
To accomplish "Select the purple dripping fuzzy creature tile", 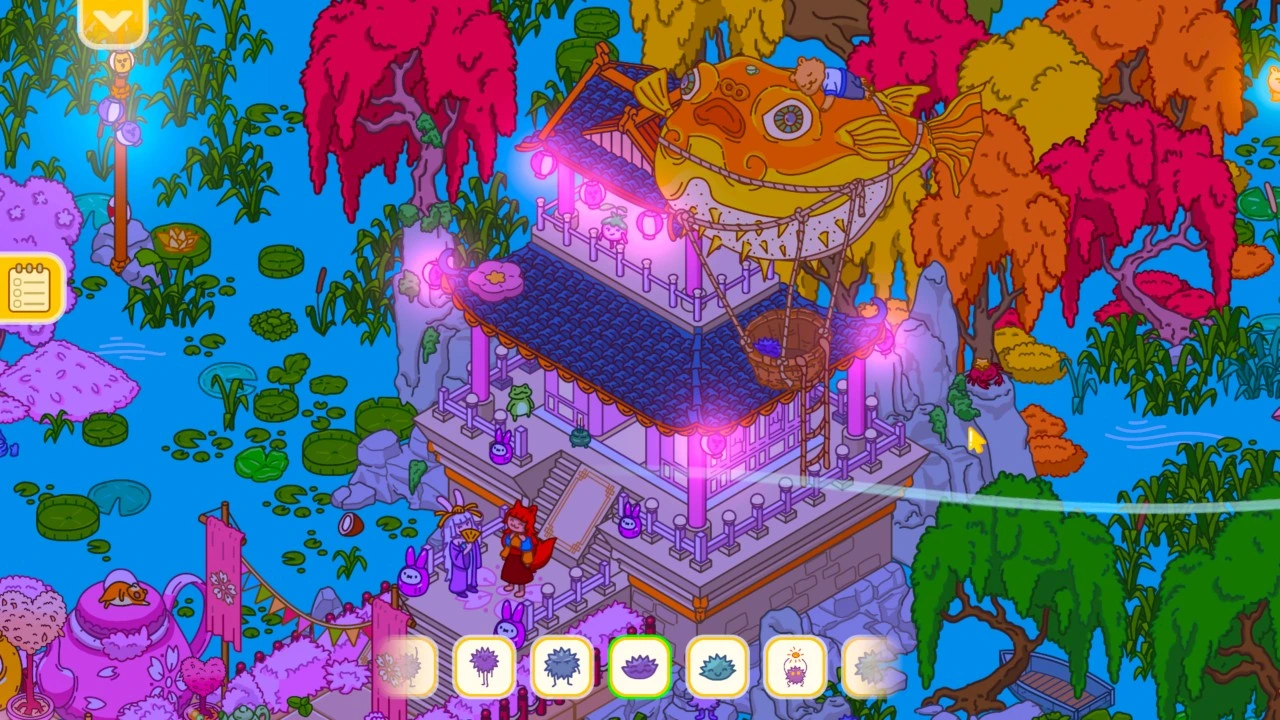I will tap(484, 666).
